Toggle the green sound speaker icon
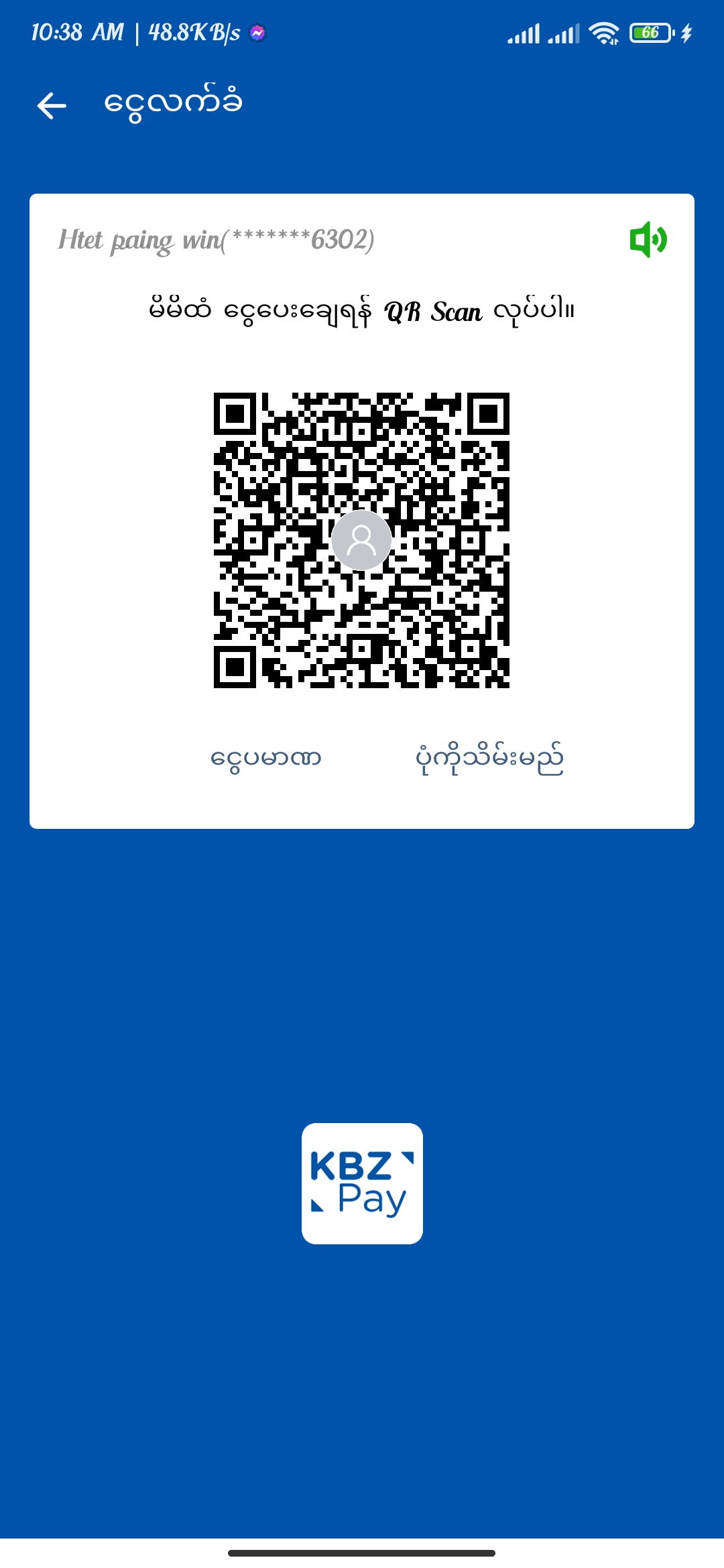 point(648,239)
